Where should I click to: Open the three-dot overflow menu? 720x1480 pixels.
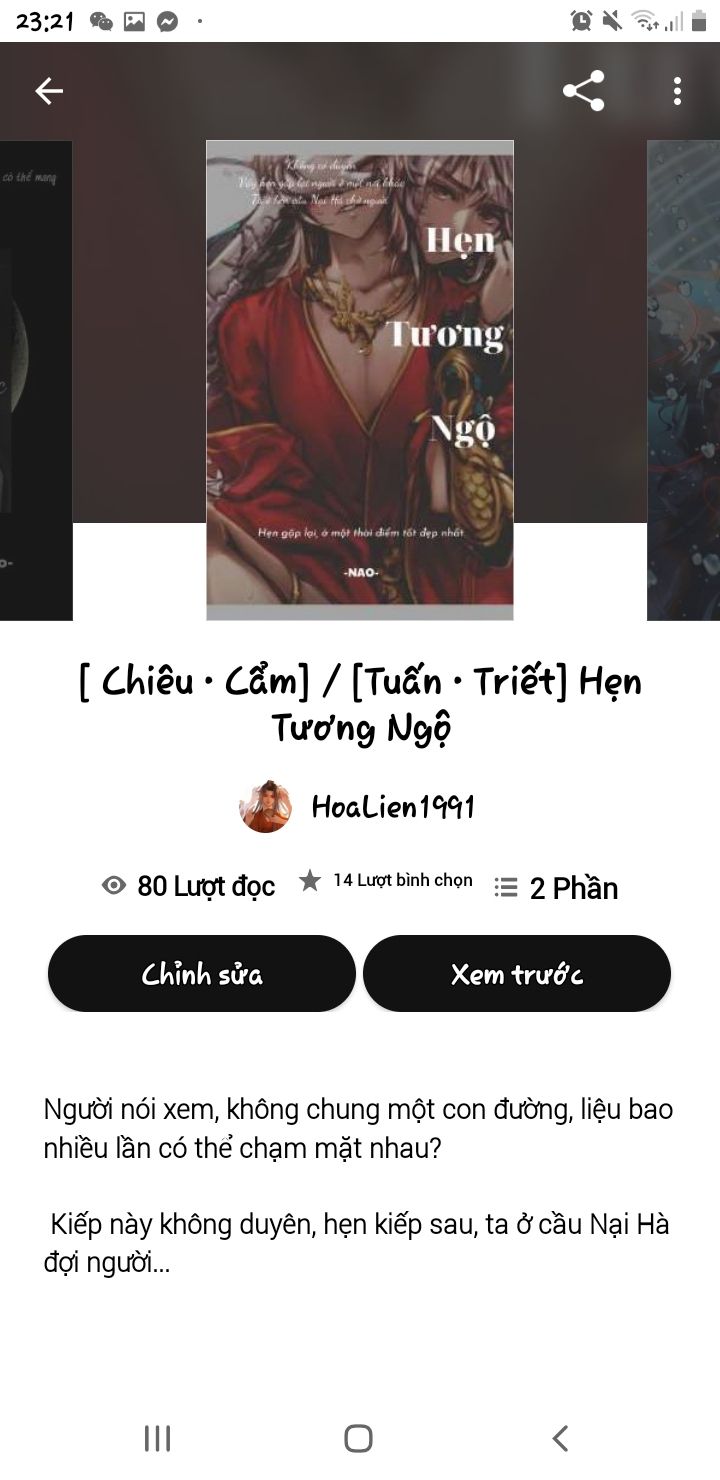coord(677,92)
